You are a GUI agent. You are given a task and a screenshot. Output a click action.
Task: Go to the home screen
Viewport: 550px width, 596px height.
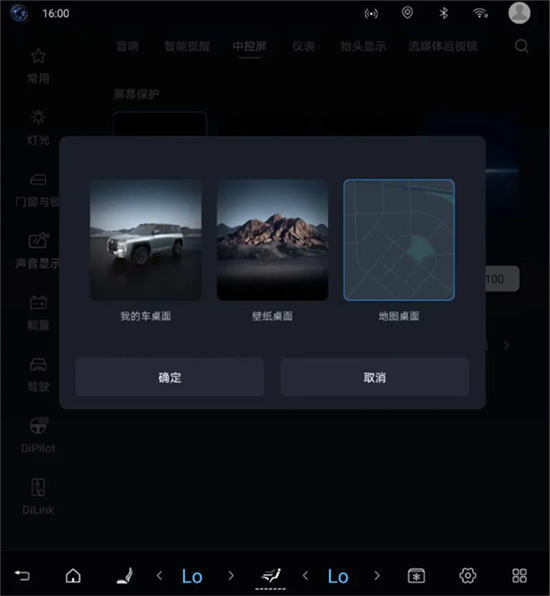(x=73, y=575)
